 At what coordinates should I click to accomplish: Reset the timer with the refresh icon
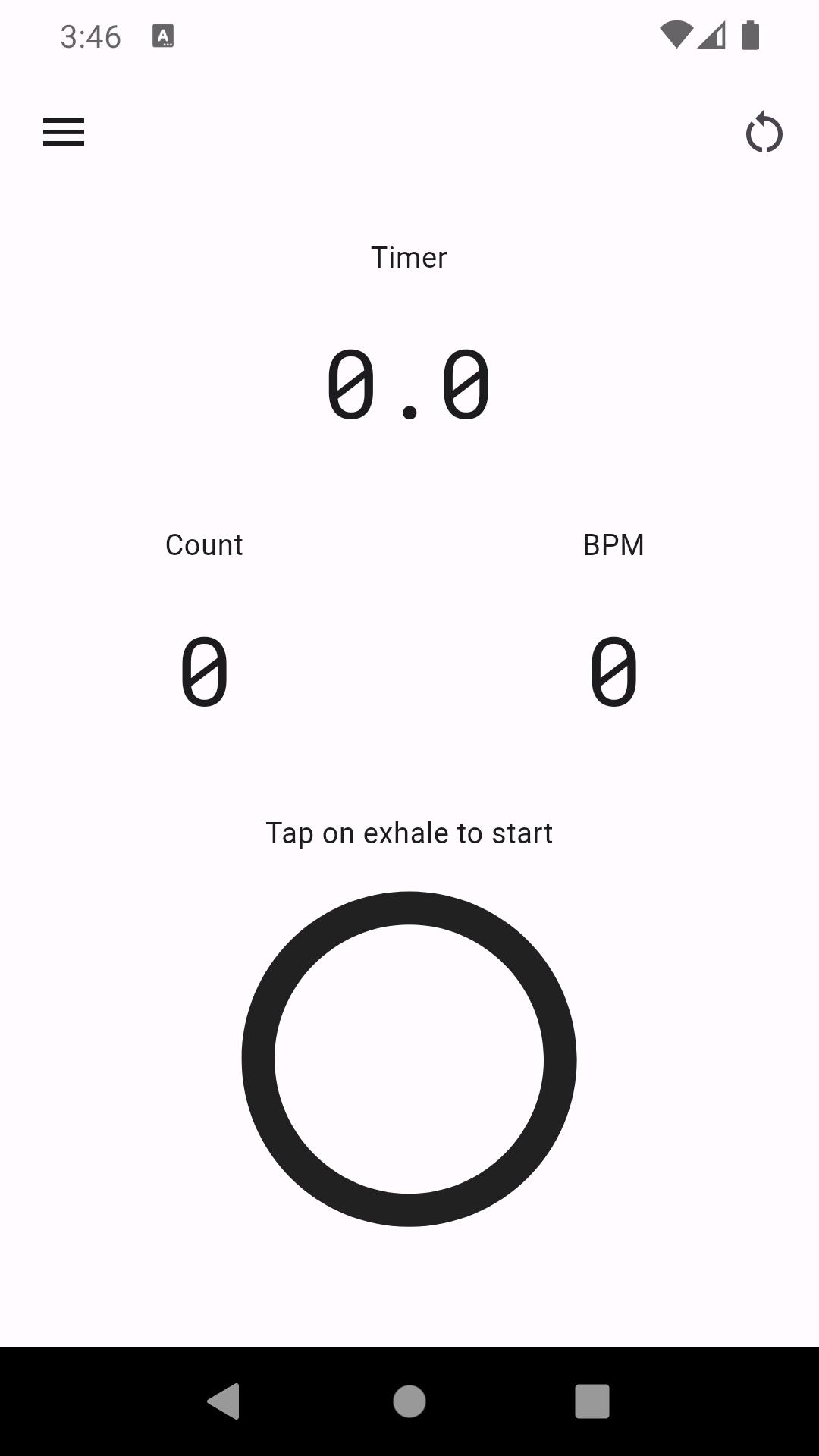(x=764, y=133)
